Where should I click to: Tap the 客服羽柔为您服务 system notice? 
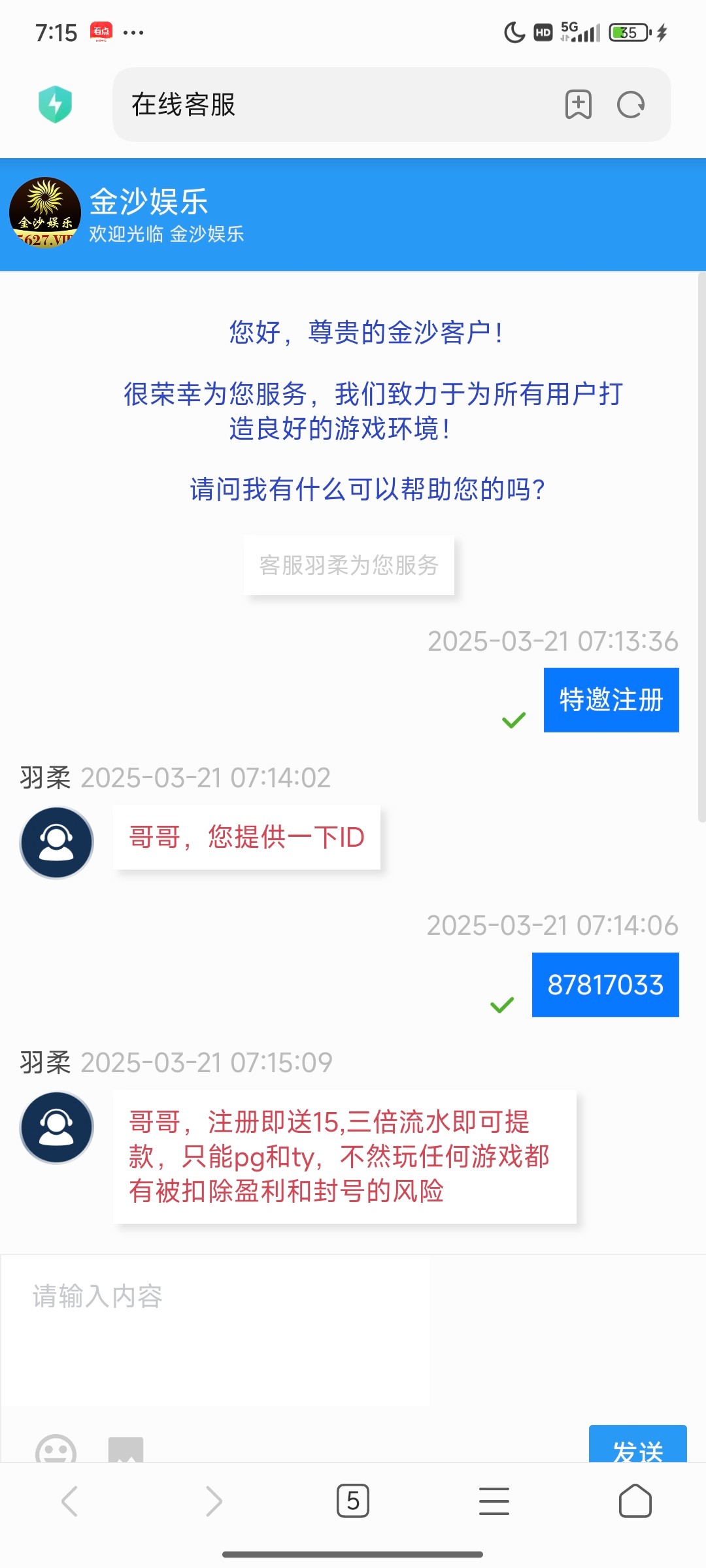pyautogui.click(x=349, y=566)
